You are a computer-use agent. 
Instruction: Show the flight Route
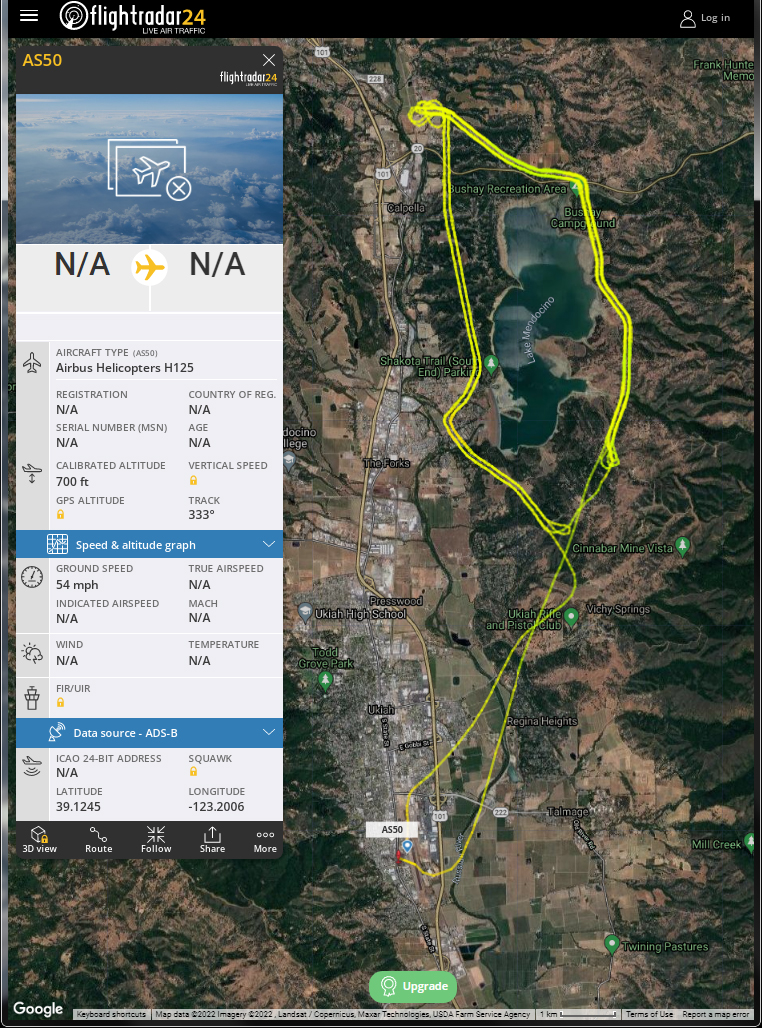click(x=98, y=839)
